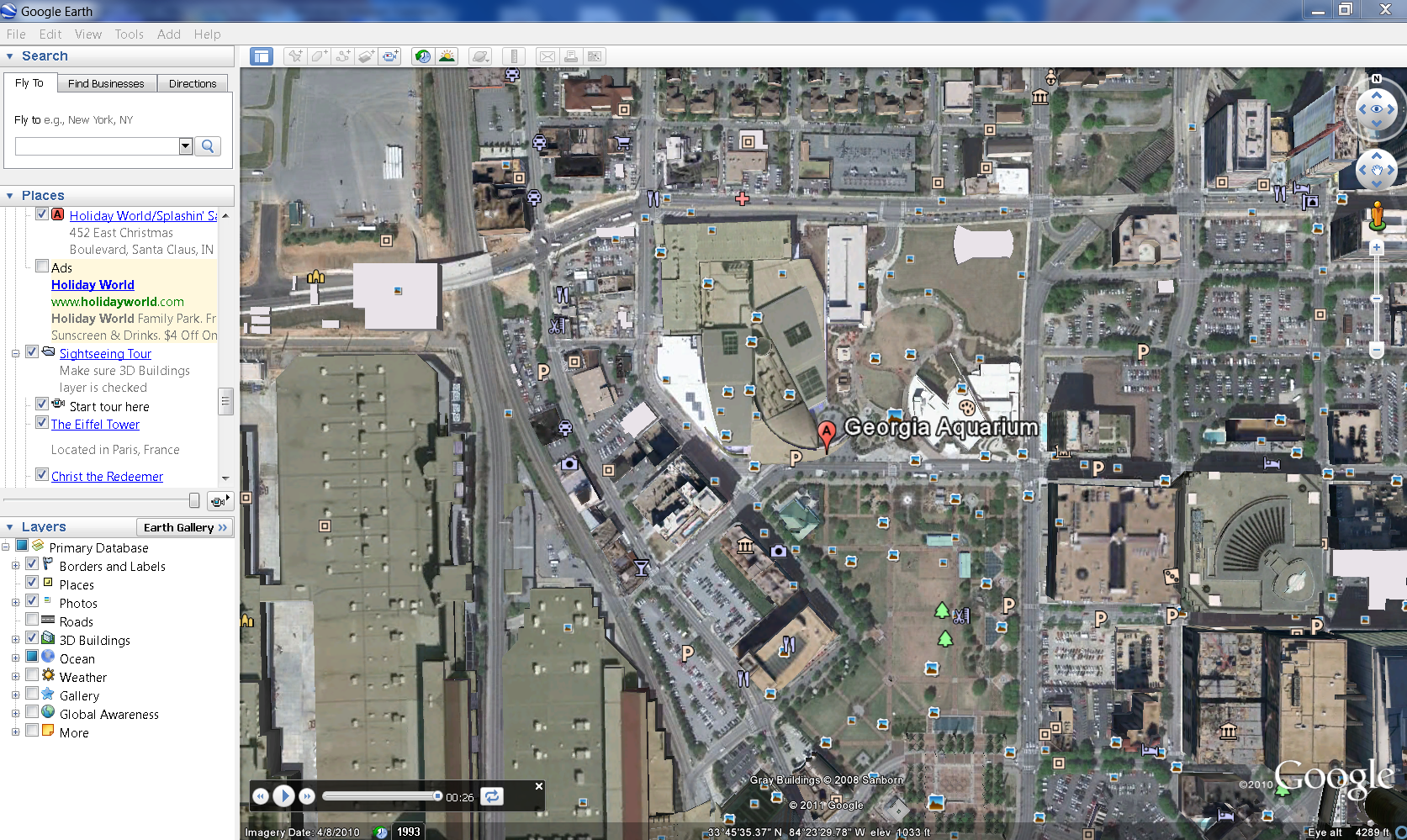Screen dimensions: 1407x840
Task: Enable the Weather layer checkbox
Action: tap(32, 676)
